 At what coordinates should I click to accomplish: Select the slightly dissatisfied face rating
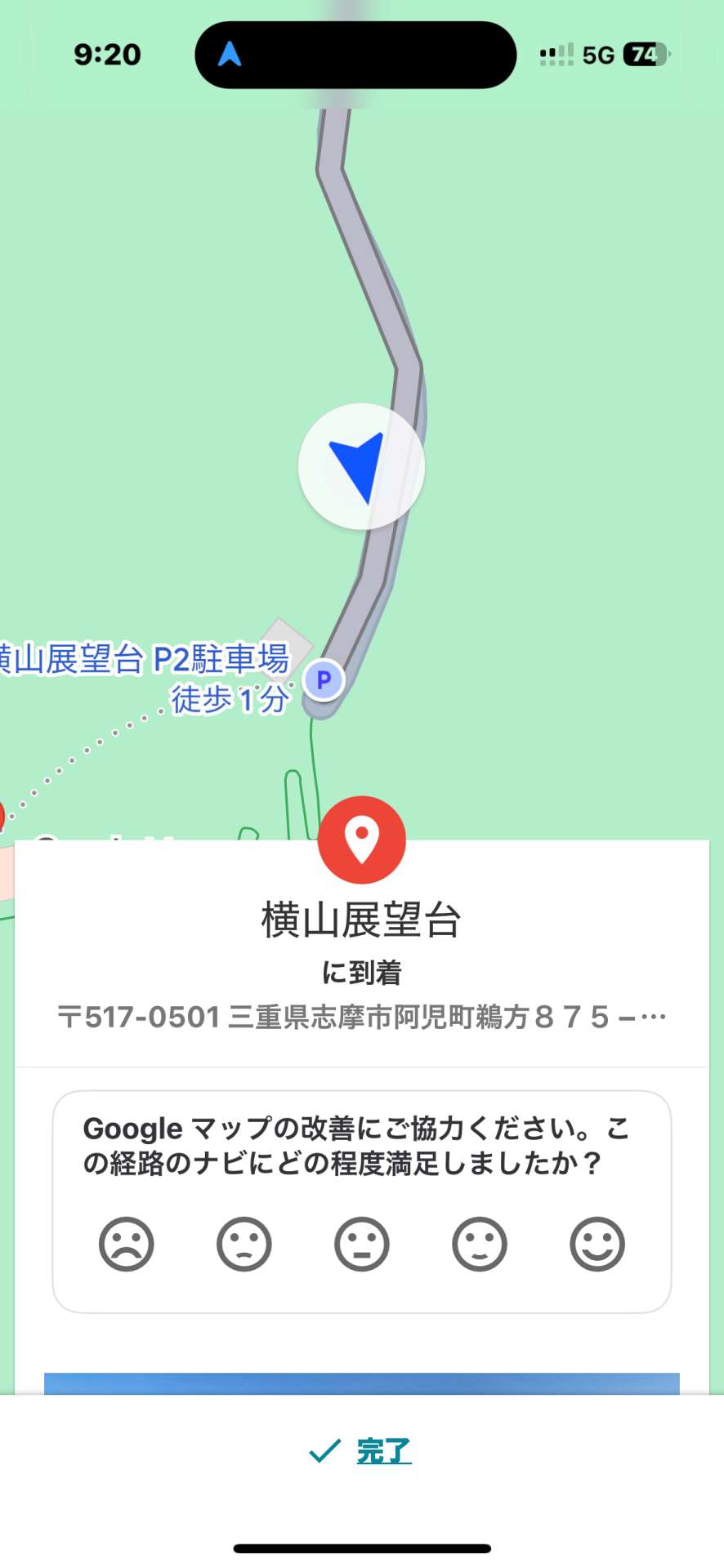click(244, 1245)
